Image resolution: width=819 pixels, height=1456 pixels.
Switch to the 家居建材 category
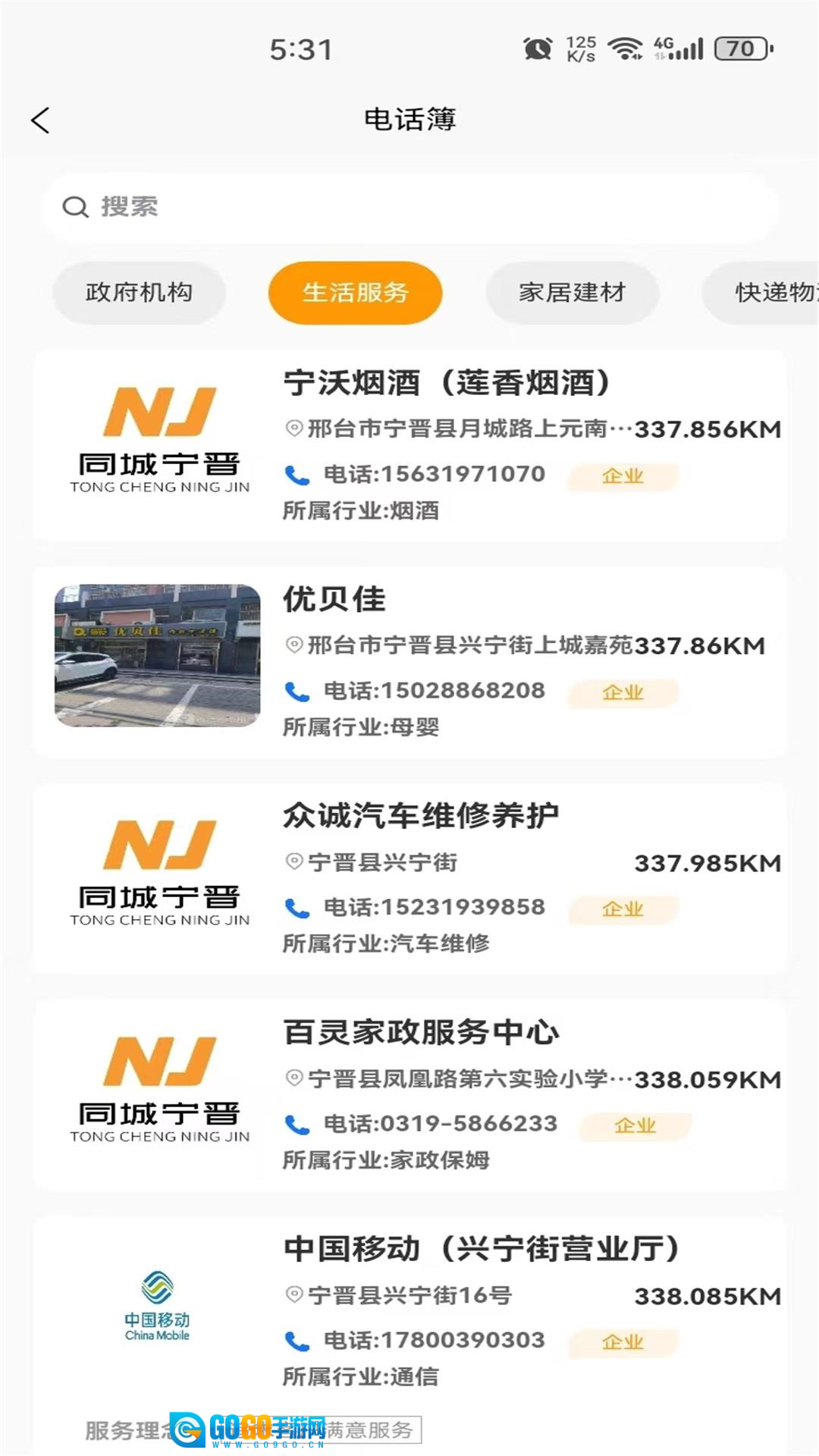(572, 293)
